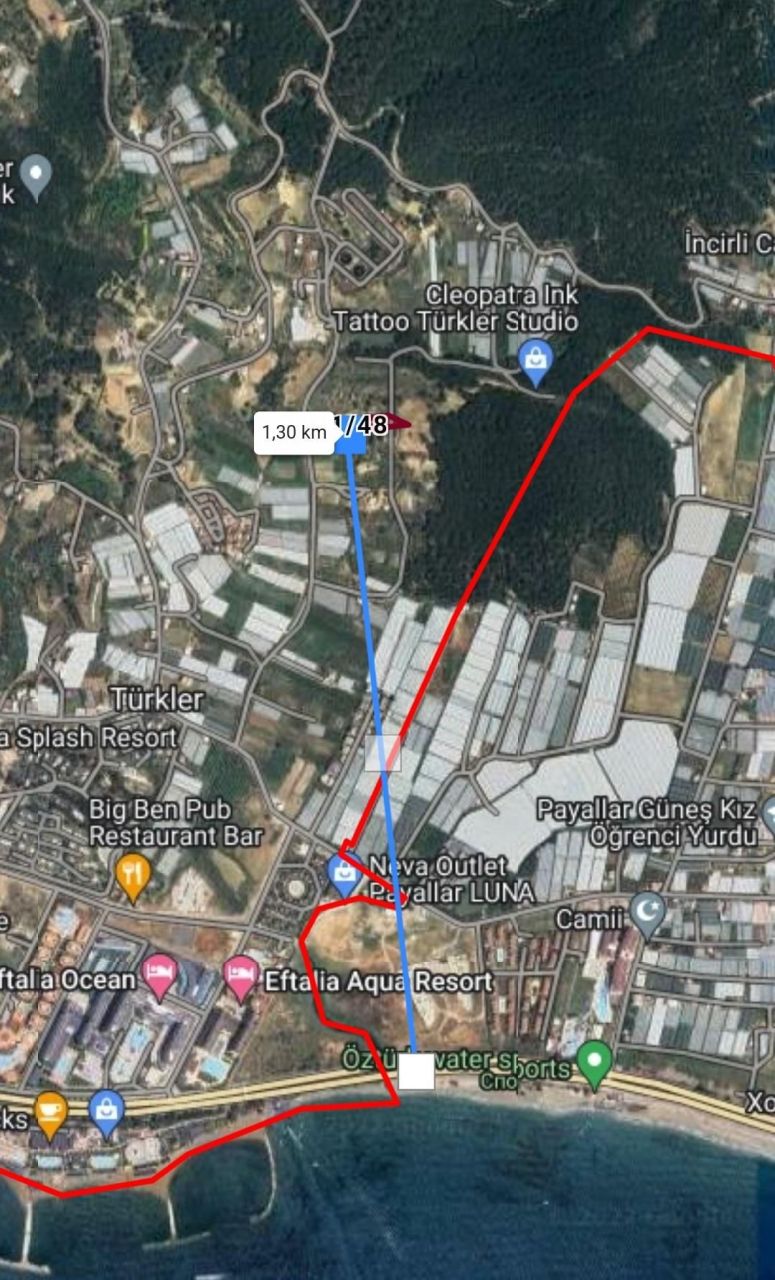Tap the blue shopping bag pin near the coast road
Image resolution: width=775 pixels, height=1280 pixels.
pyautogui.click(x=106, y=1112)
